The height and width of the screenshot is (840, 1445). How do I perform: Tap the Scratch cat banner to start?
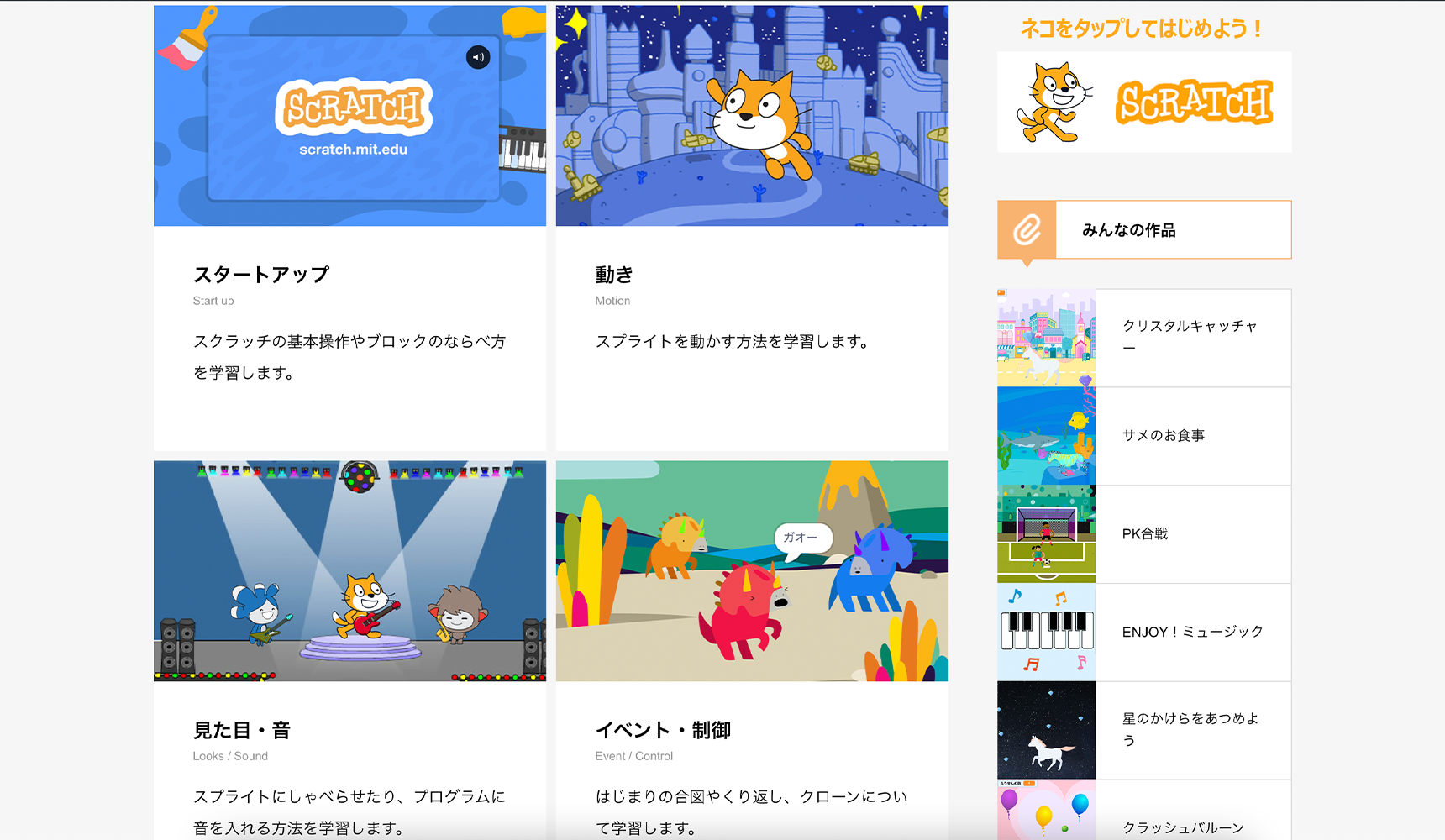pyautogui.click(x=1143, y=102)
